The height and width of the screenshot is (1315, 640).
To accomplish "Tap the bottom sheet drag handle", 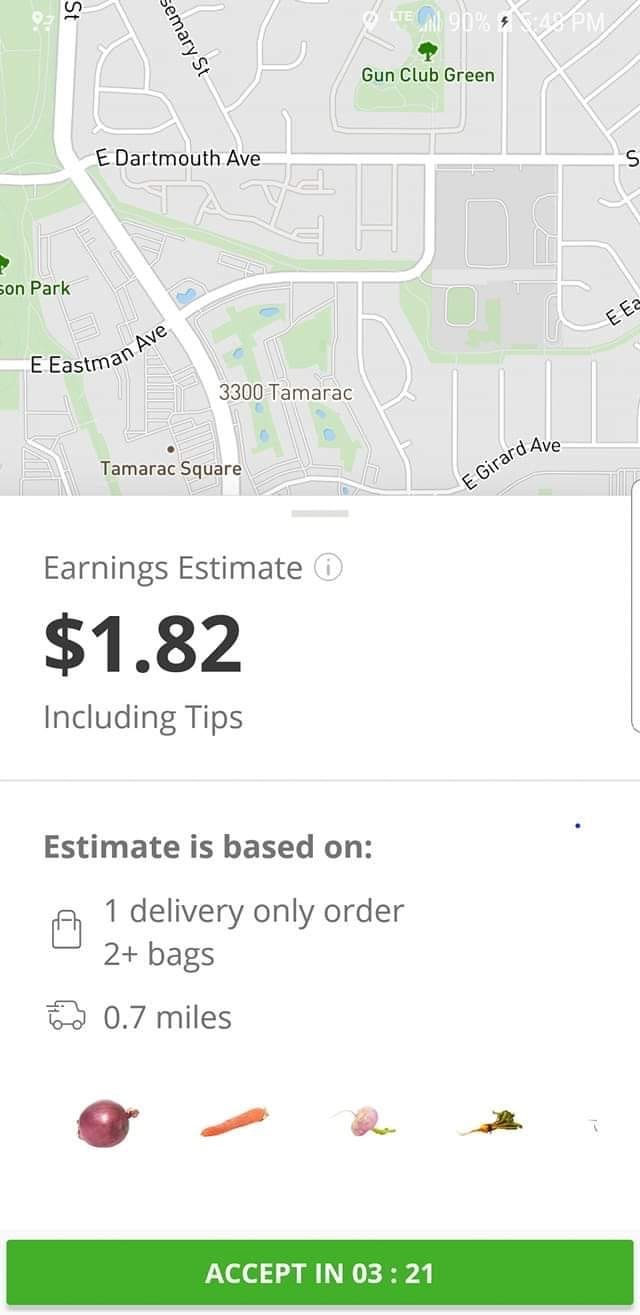I will click(320, 513).
